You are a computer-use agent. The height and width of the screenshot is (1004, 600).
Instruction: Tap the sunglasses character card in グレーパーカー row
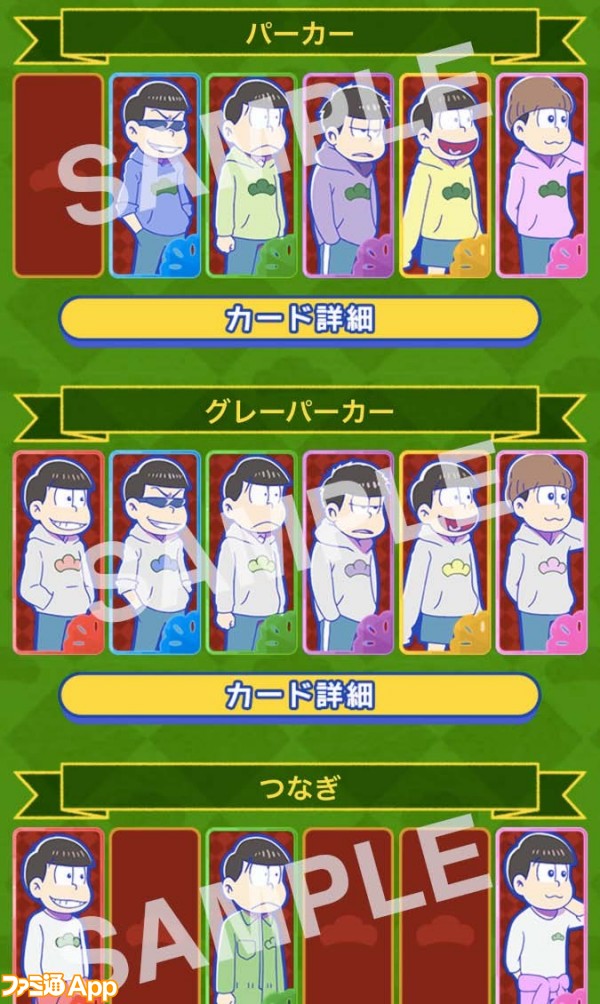[155, 552]
